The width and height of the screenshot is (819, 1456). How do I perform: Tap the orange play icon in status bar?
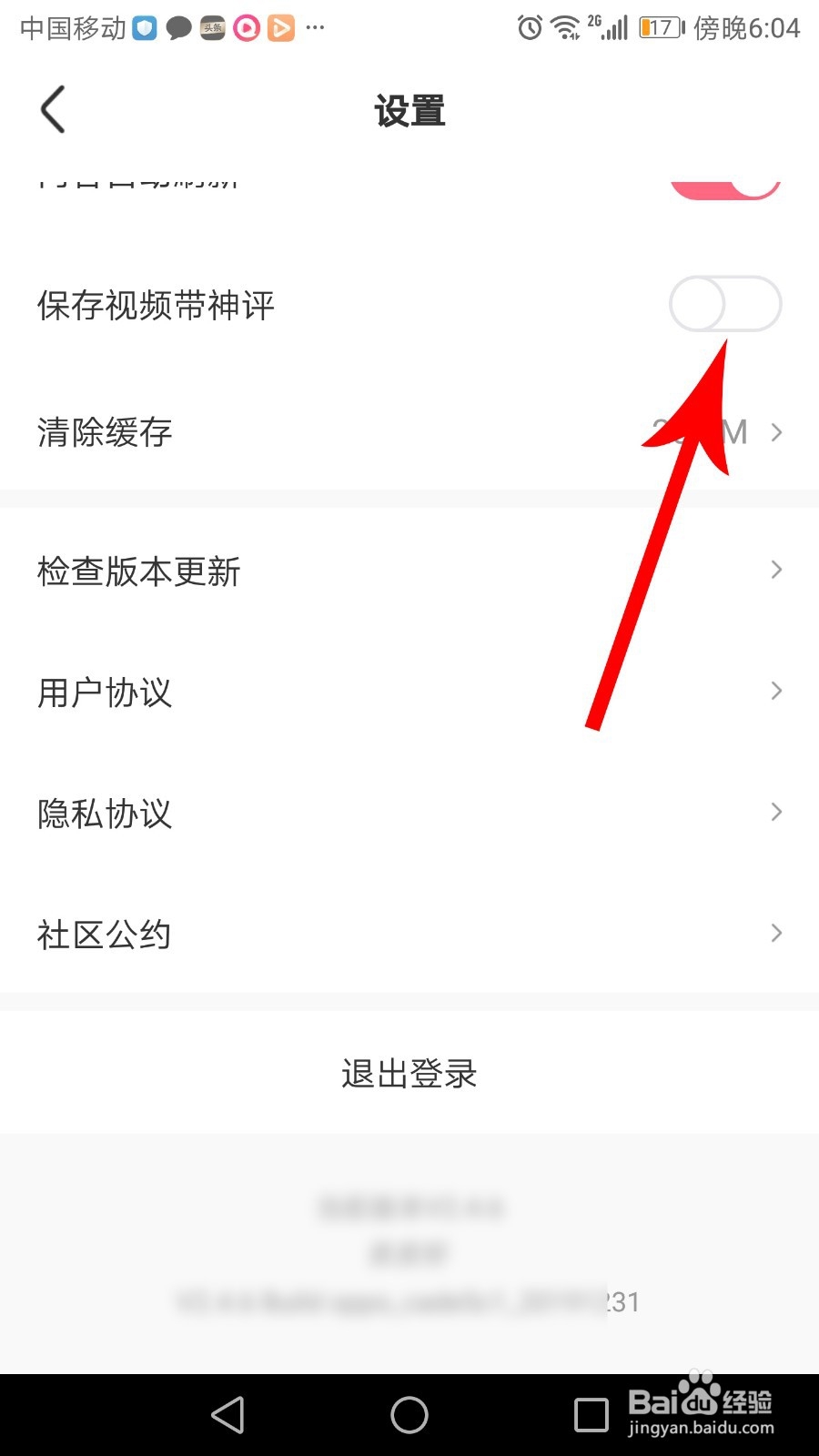(x=279, y=27)
